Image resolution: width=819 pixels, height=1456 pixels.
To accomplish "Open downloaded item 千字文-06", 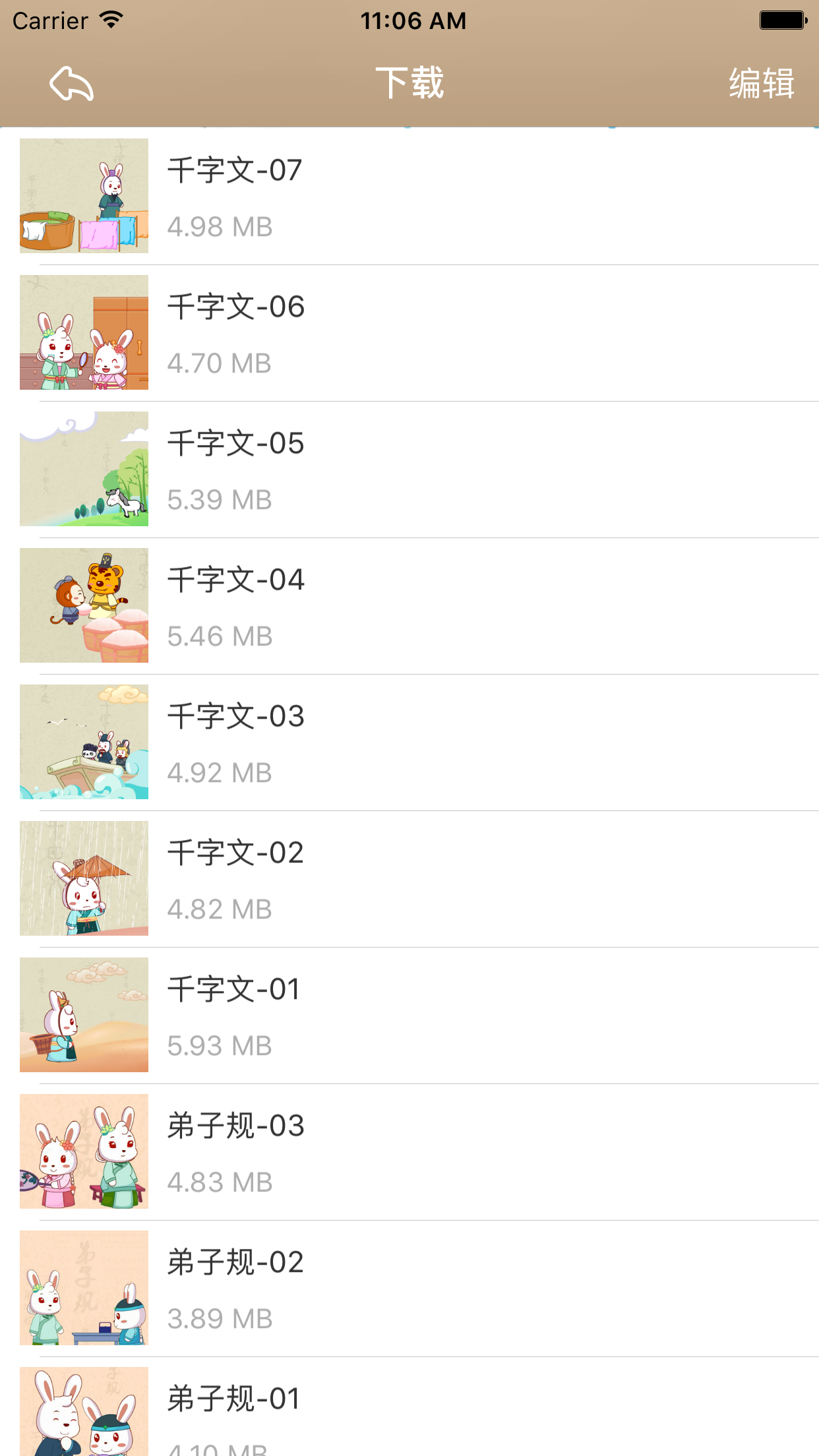I will pyautogui.click(x=409, y=333).
